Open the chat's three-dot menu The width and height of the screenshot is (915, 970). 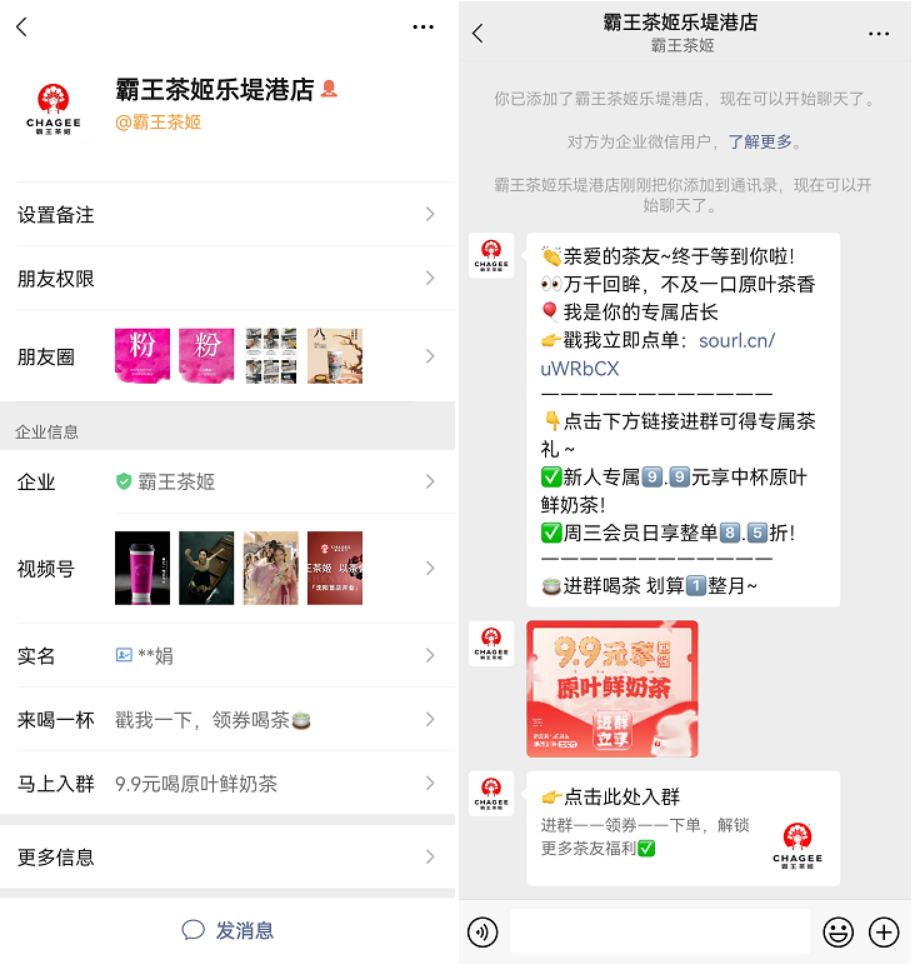point(878,34)
